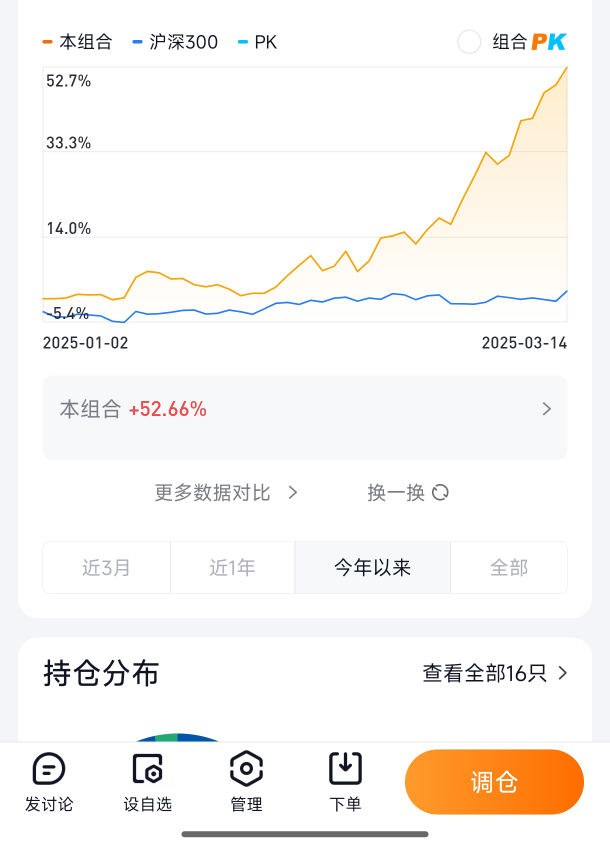Screen dimensions: 610x849
Task: Open 更多数据对比 link
Action: (x=226, y=493)
